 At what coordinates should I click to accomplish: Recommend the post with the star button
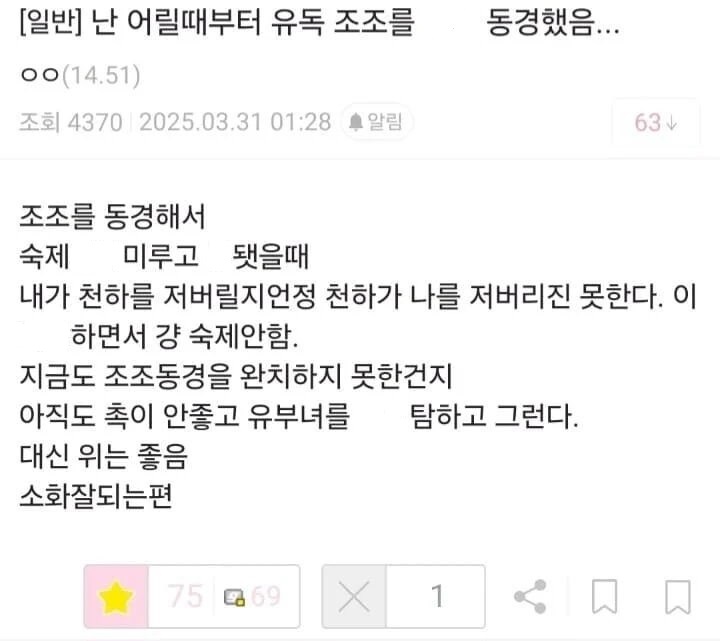click(116, 597)
